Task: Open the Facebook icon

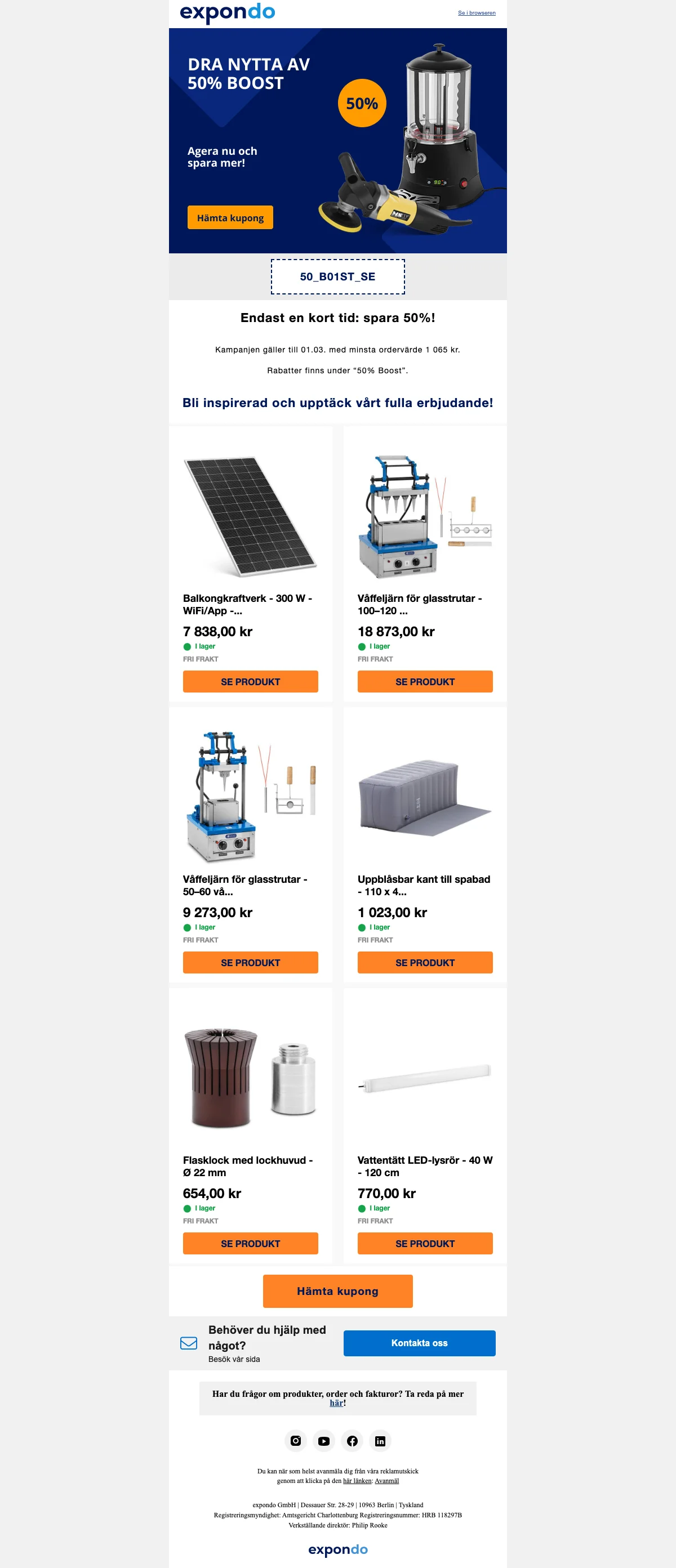Action: coord(352,1441)
